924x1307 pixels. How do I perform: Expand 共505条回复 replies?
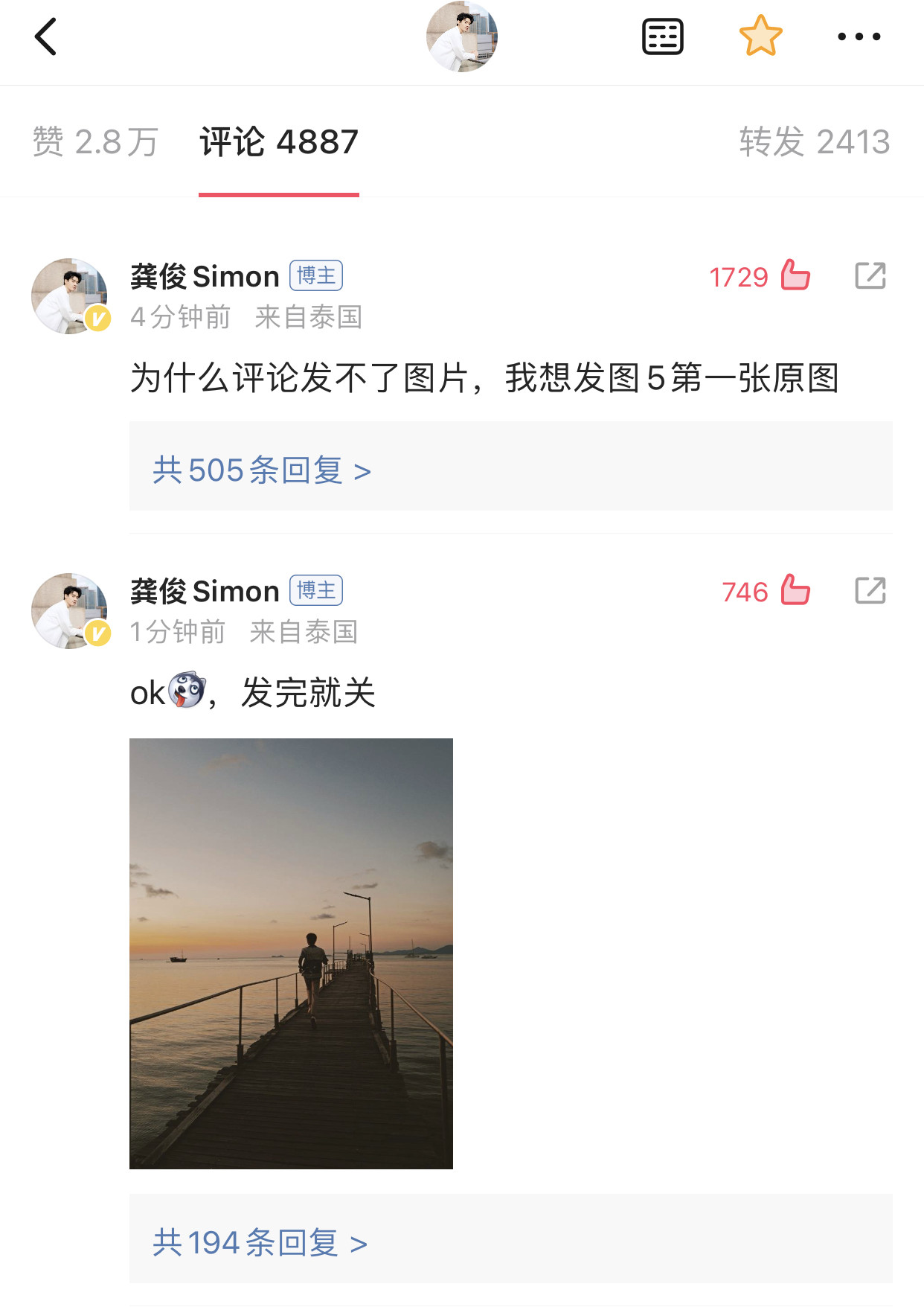click(x=262, y=470)
